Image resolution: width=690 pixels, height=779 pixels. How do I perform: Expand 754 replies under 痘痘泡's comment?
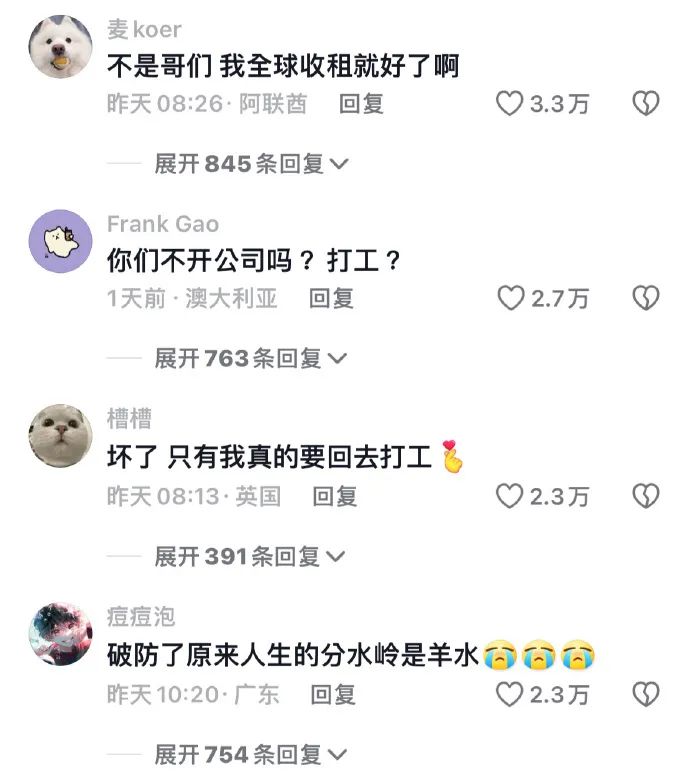(x=250, y=754)
